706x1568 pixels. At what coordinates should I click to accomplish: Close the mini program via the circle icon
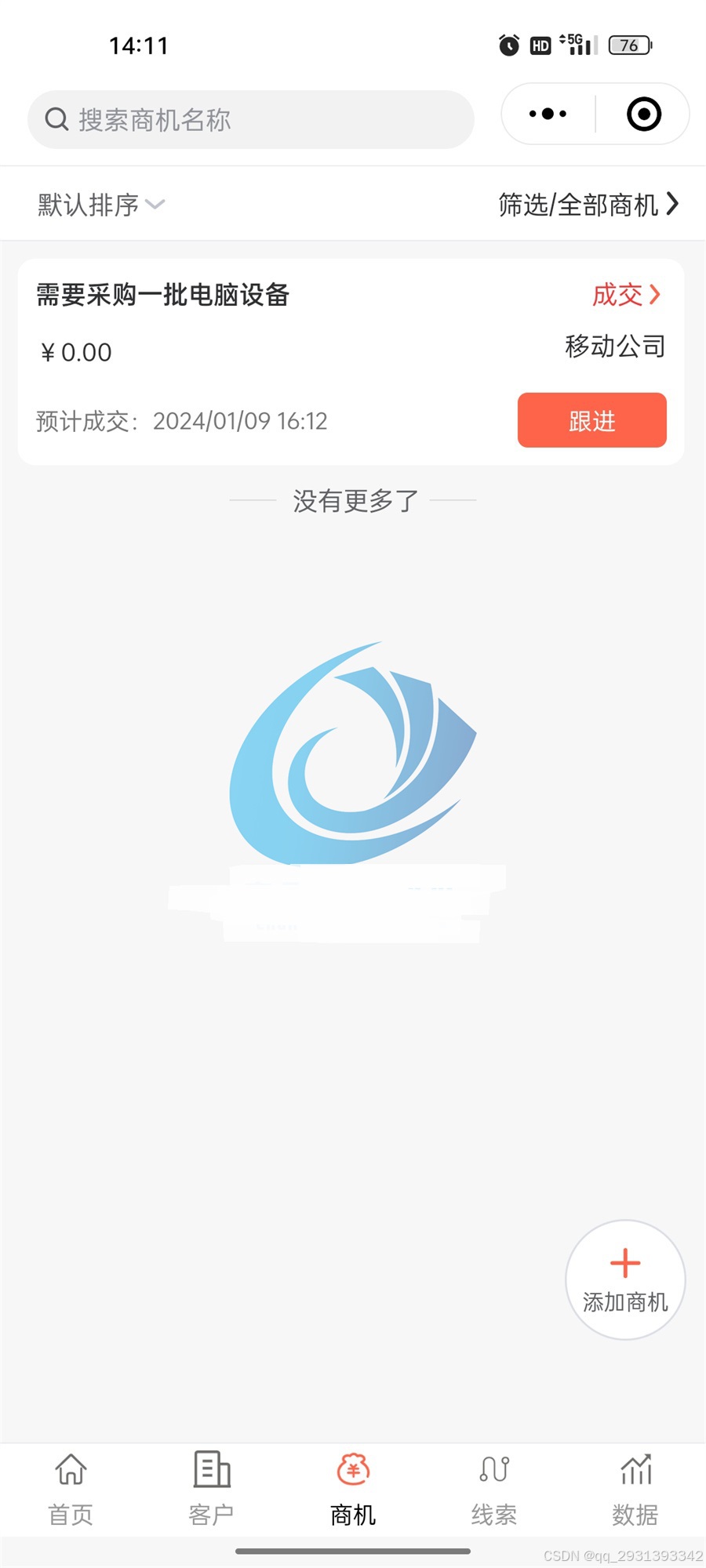(643, 114)
